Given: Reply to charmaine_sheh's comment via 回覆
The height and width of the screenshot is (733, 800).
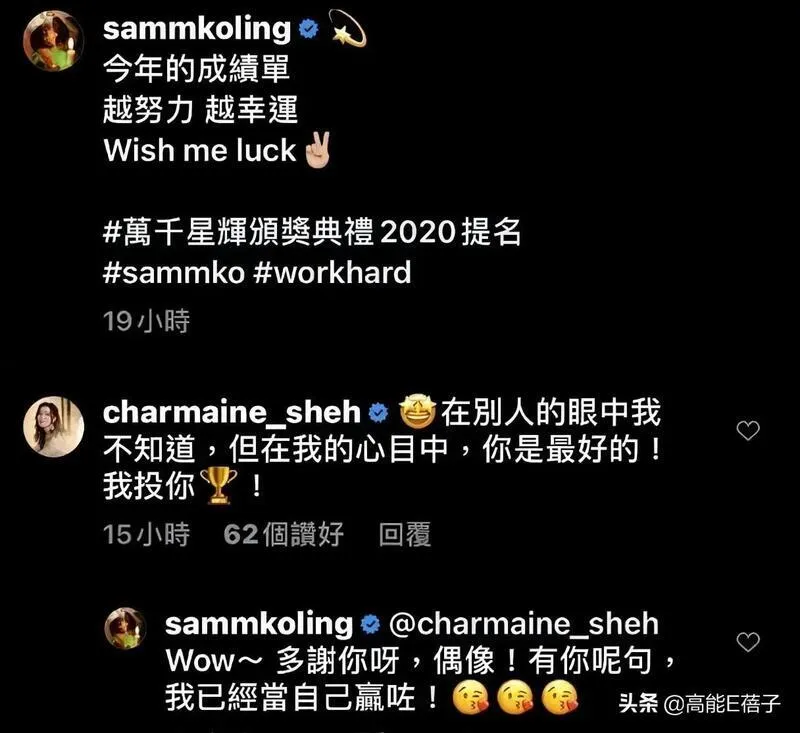Looking at the screenshot, I should [405, 535].
